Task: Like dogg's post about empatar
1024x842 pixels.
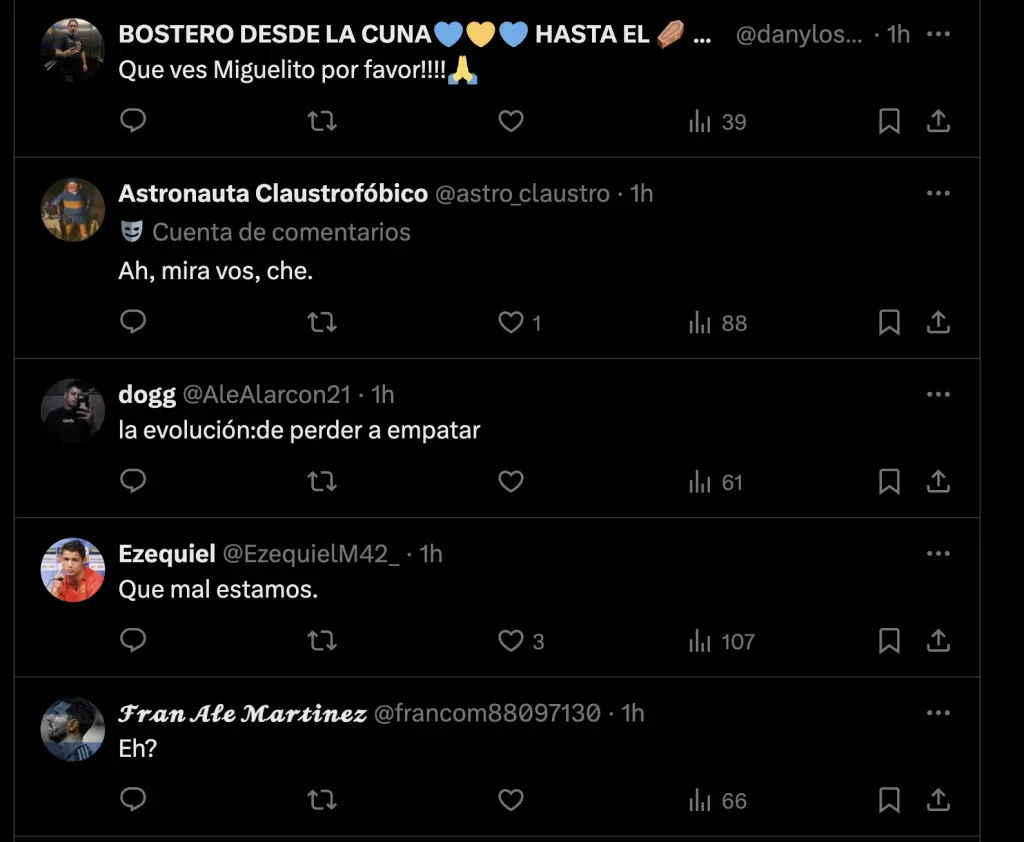Action: tap(511, 482)
